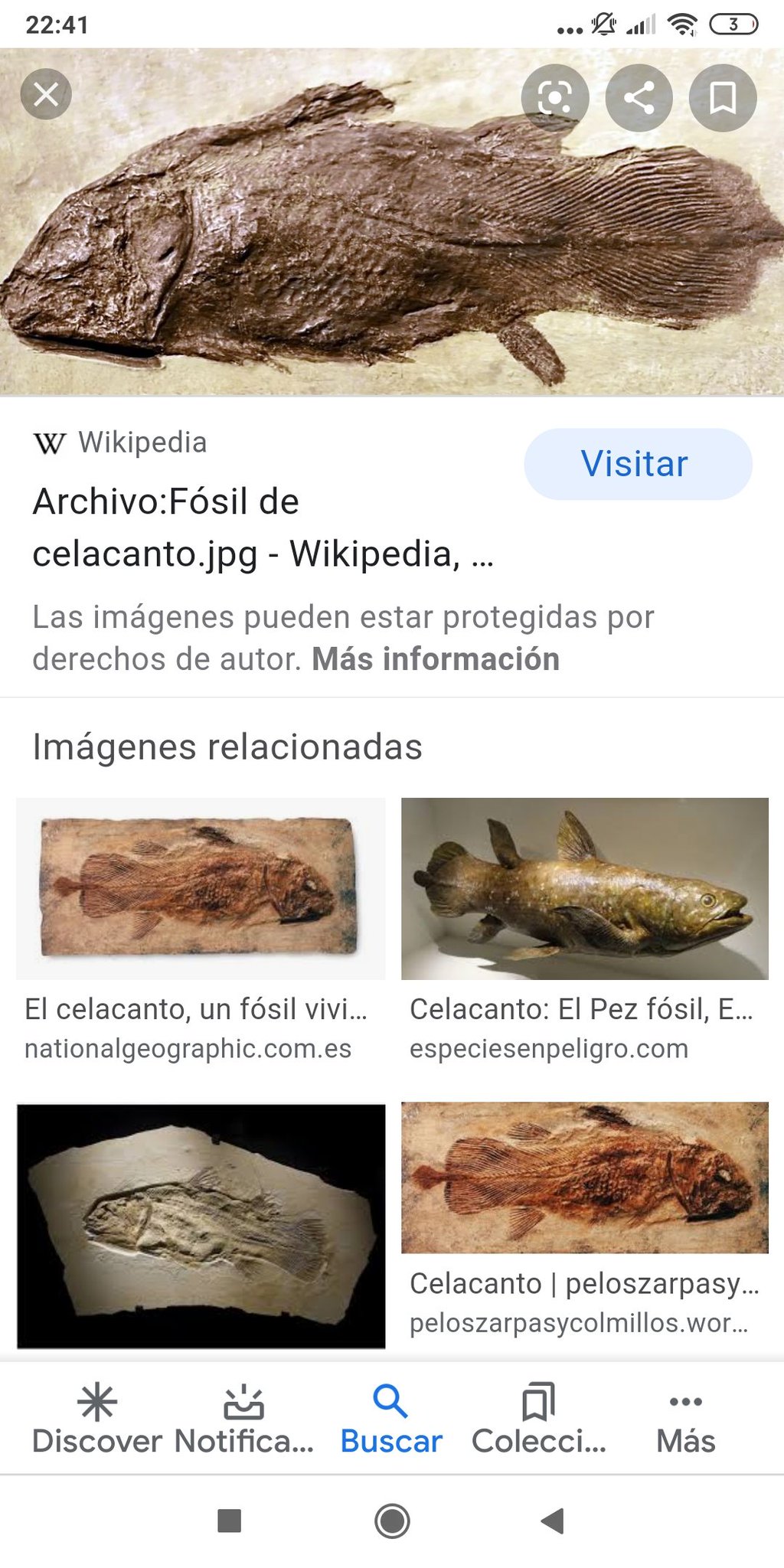Image resolution: width=784 pixels, height=1568 pixels.
Task: Switch to the Discover tab
Action: 97,1419
